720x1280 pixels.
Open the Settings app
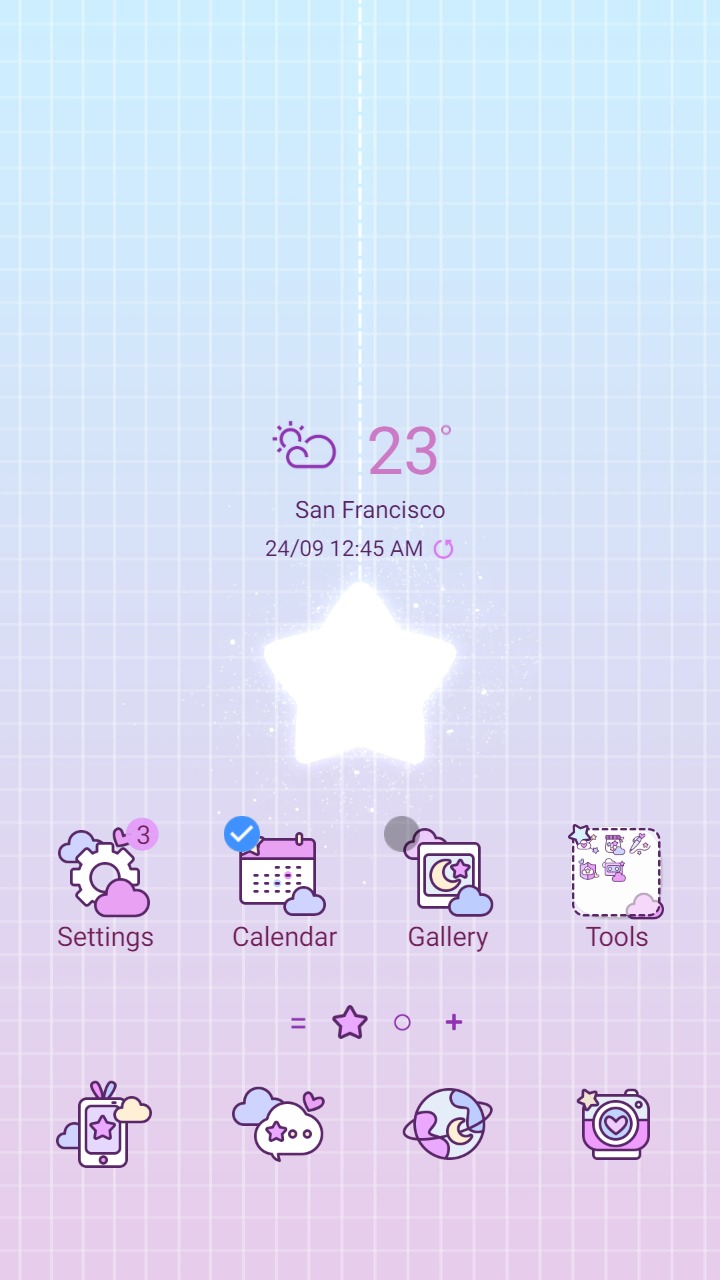click(x=103, y=875)
